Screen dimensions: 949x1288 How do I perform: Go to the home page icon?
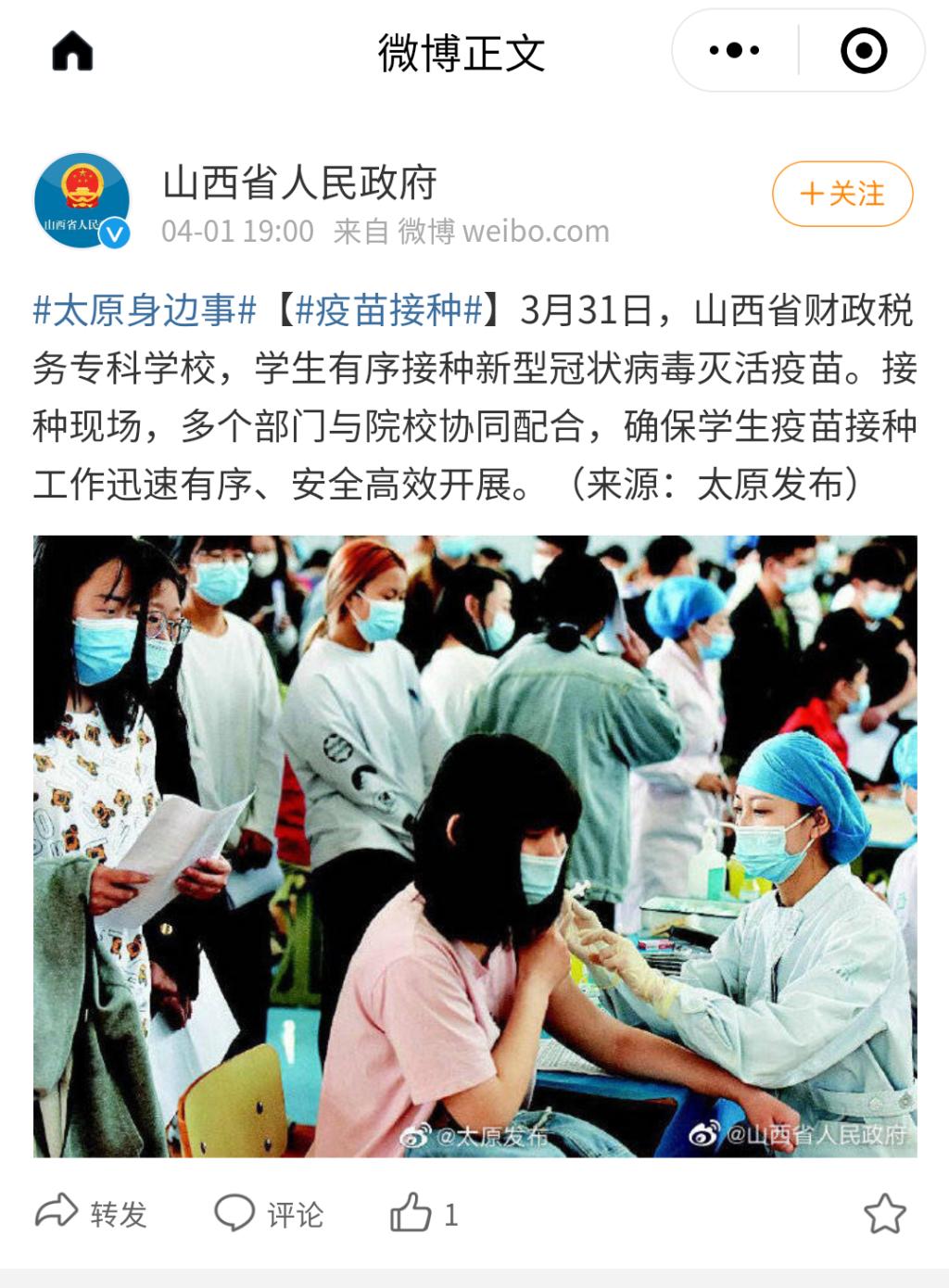click(72, 51)
